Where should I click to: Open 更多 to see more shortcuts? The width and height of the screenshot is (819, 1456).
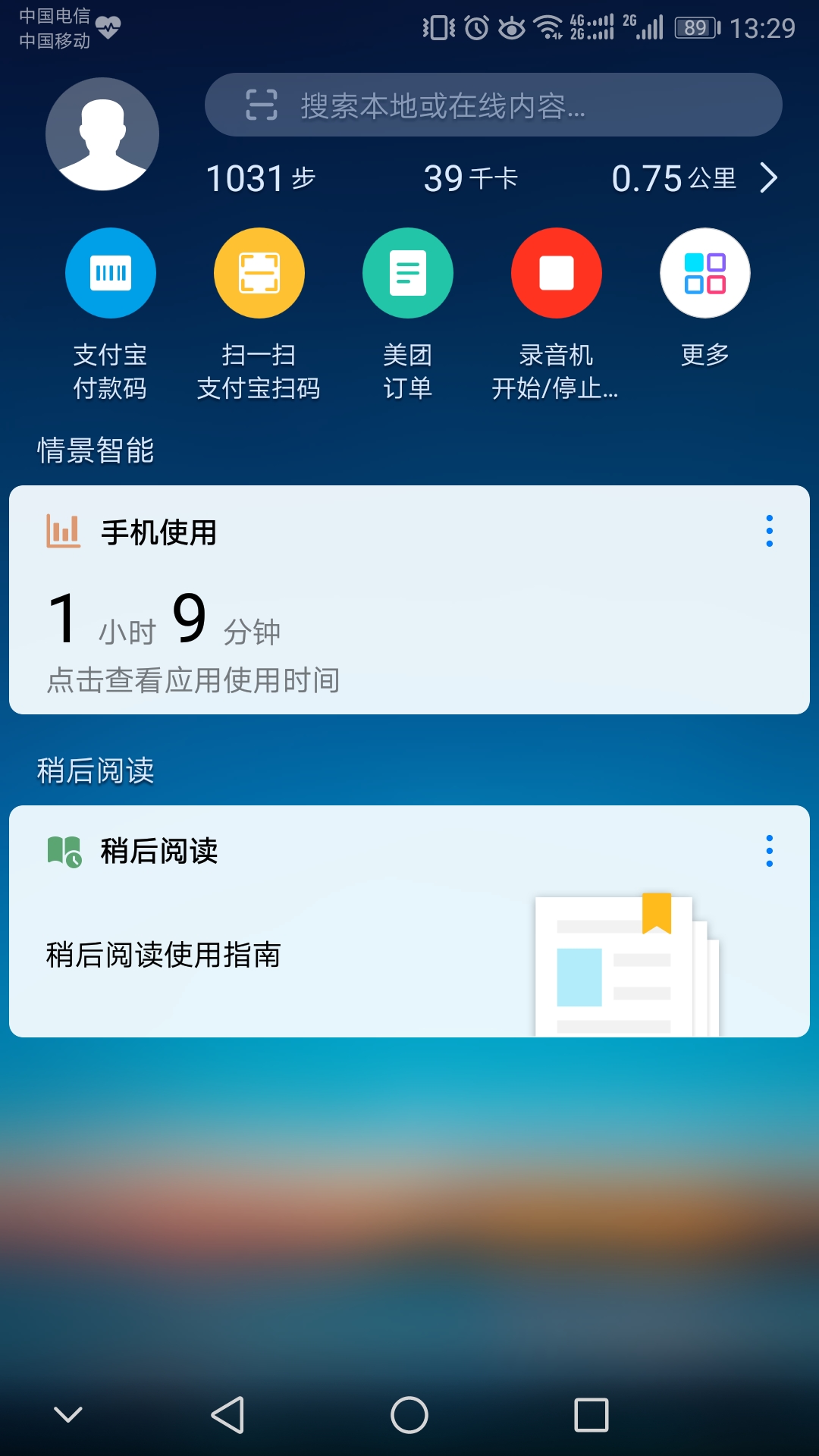point(704,272)
